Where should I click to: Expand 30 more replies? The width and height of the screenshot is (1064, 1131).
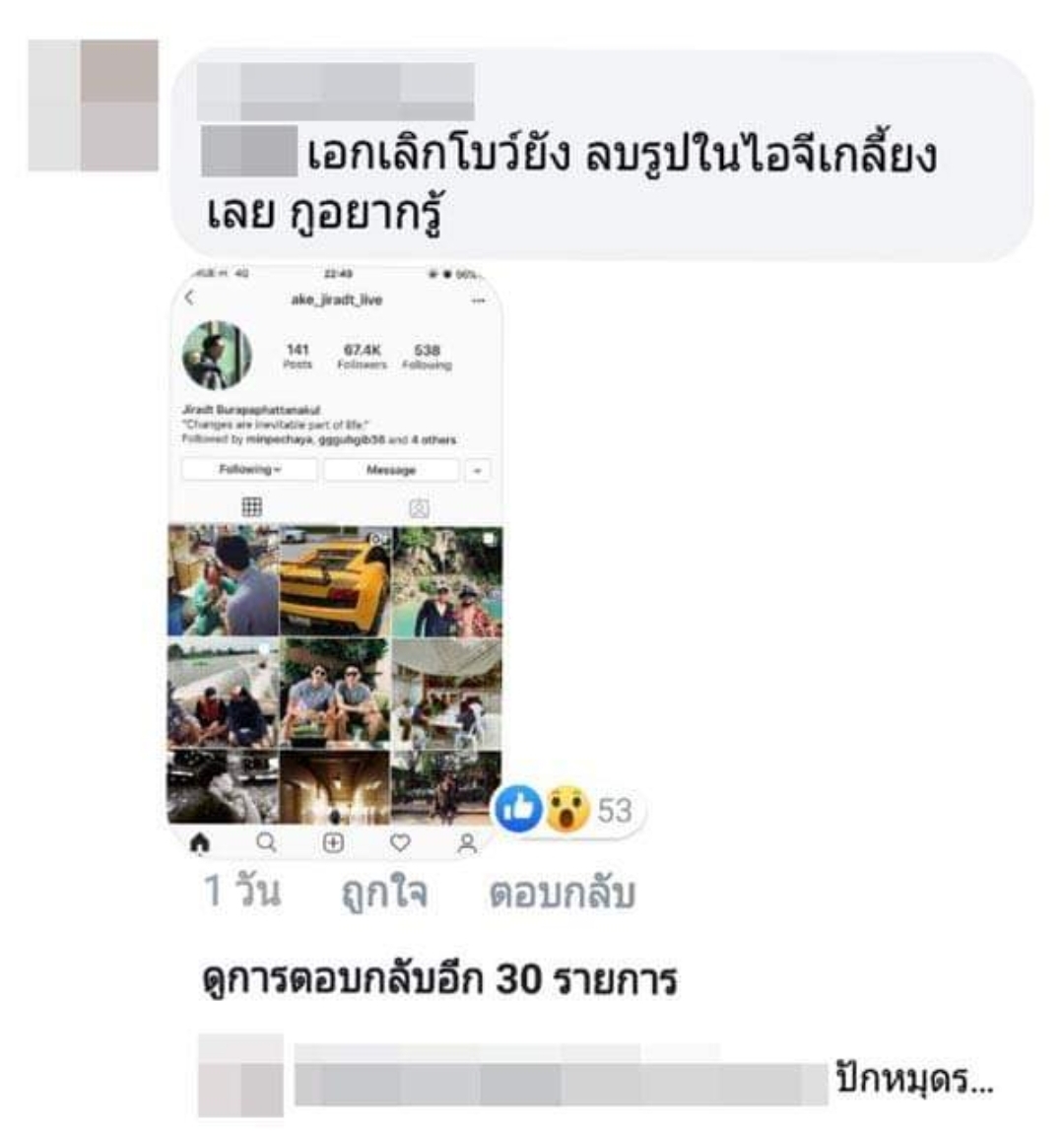tap(438, 980)
